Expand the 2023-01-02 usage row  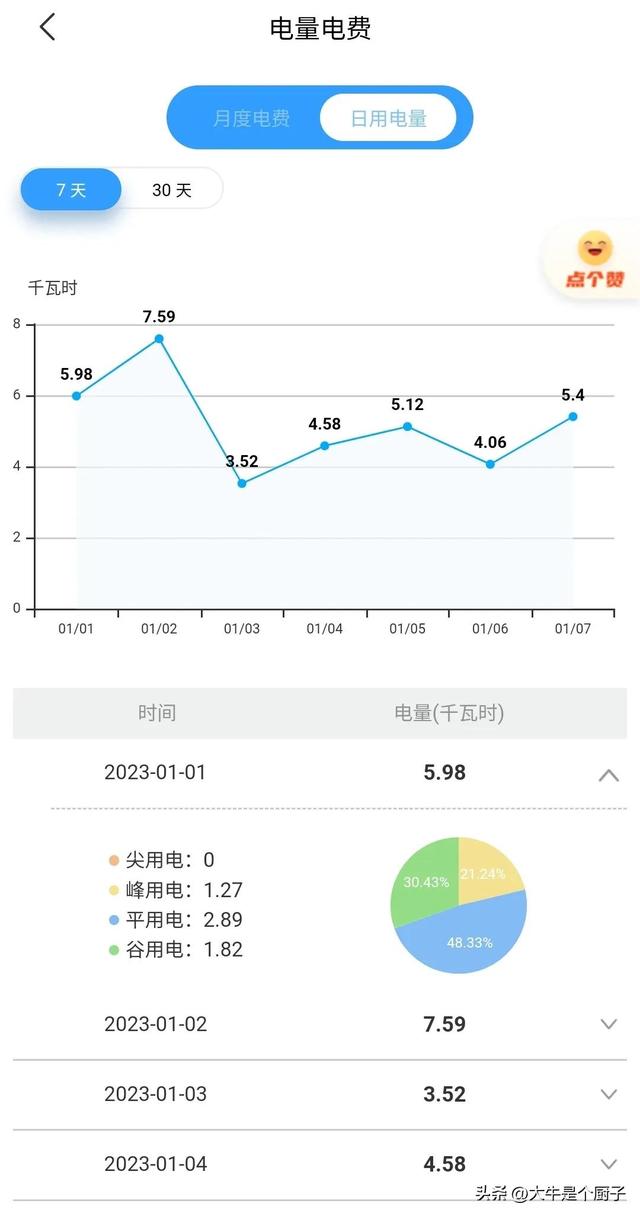click(608, 1024)
